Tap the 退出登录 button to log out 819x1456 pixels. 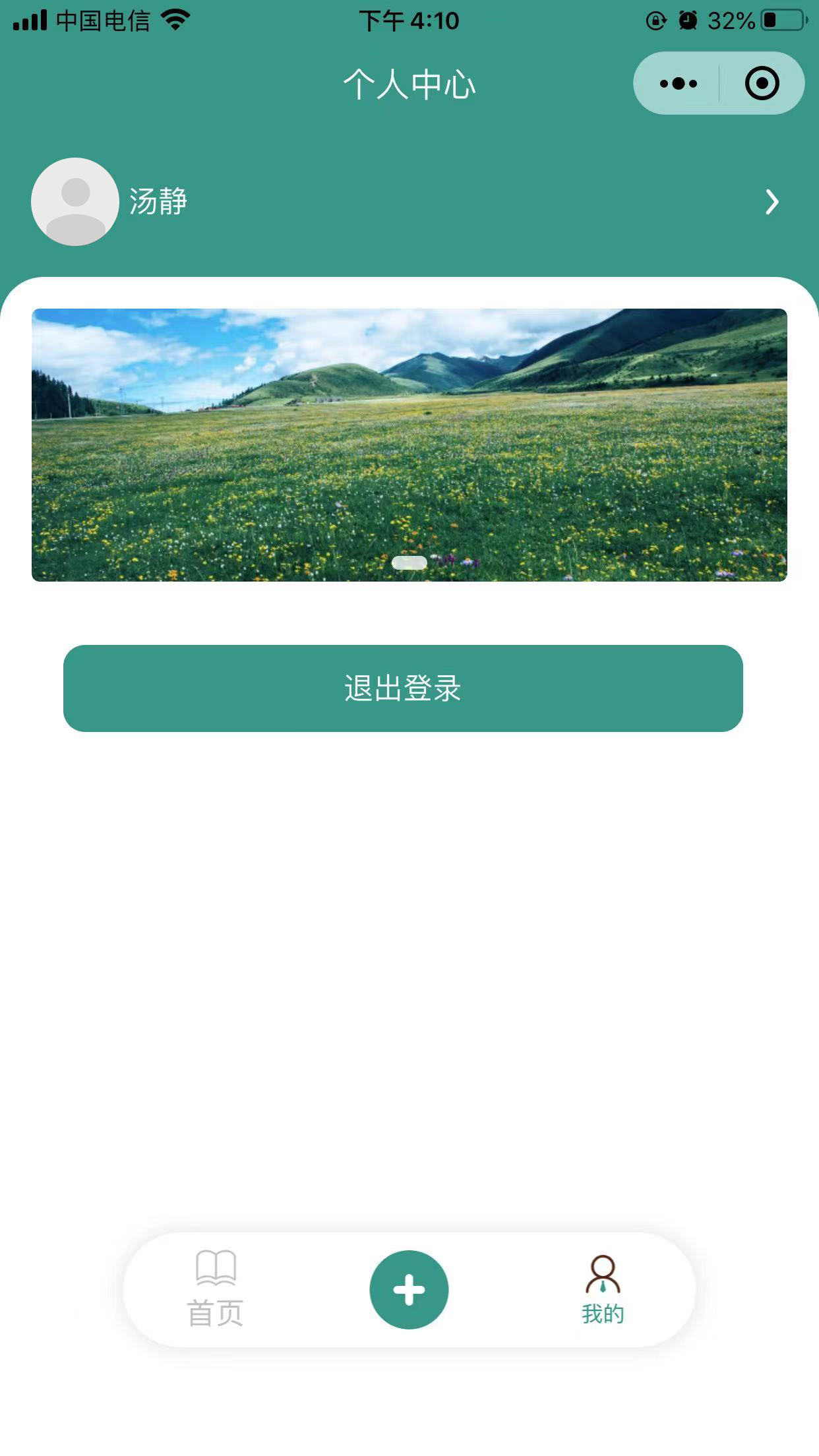click(x=403, y=688)
